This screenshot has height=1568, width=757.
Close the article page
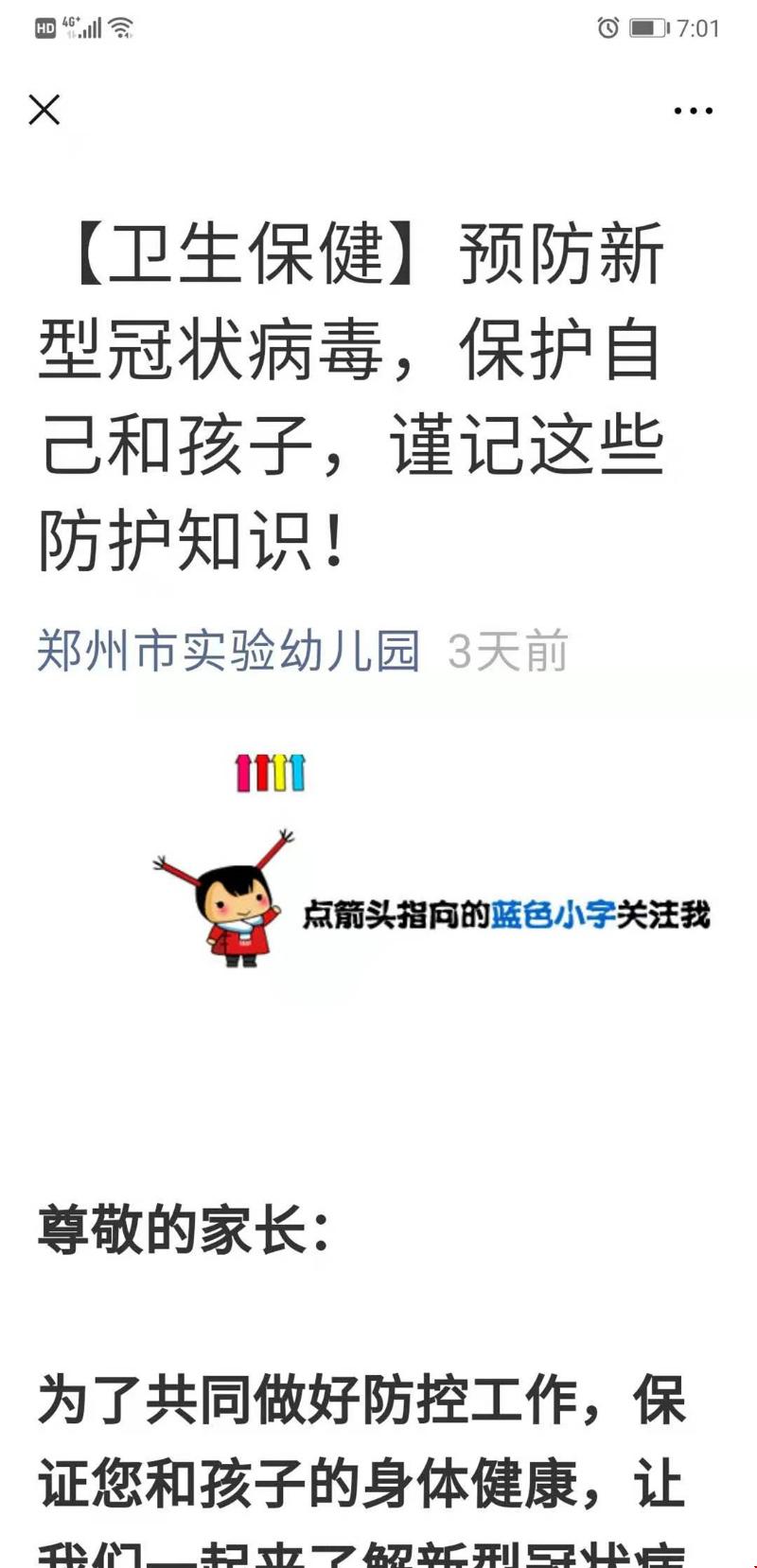(44, 110)
